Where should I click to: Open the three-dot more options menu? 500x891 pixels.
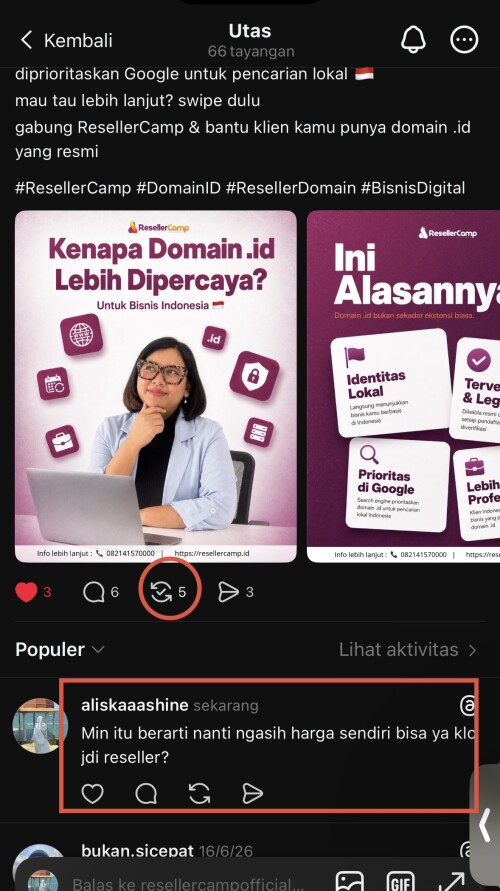464,40
